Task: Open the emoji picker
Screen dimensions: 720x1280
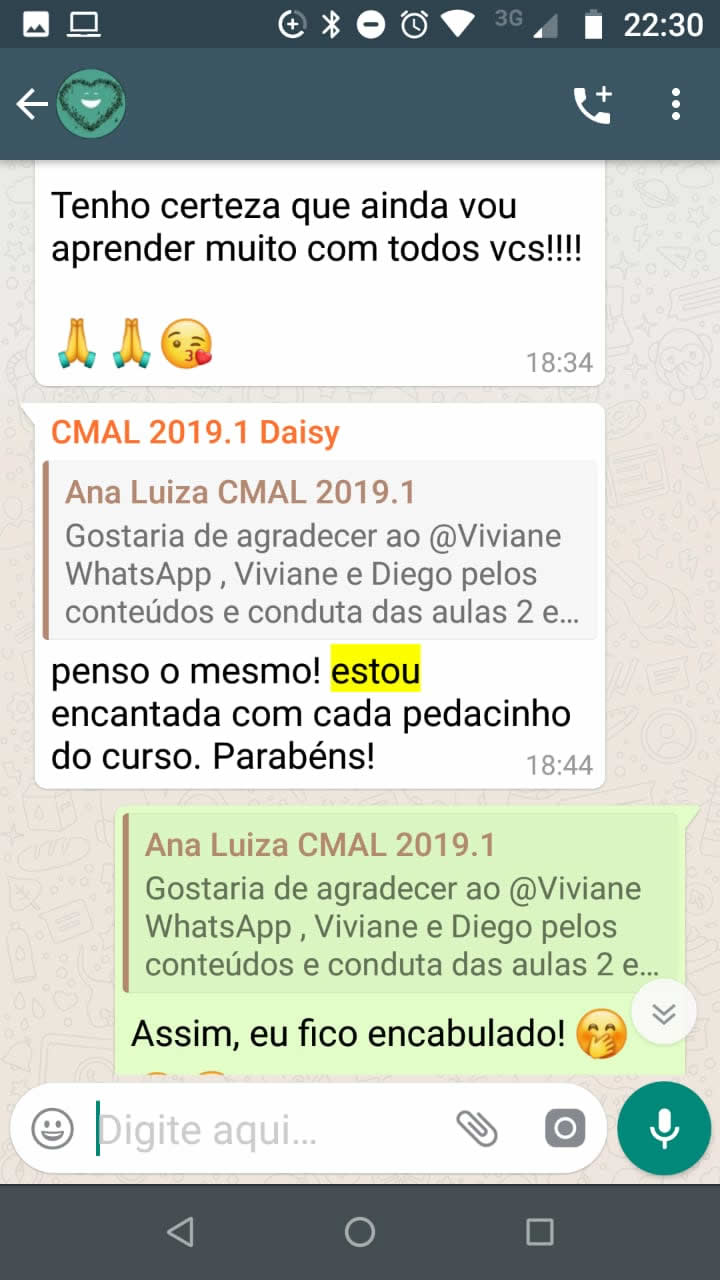Action: tap(52, 1130)
